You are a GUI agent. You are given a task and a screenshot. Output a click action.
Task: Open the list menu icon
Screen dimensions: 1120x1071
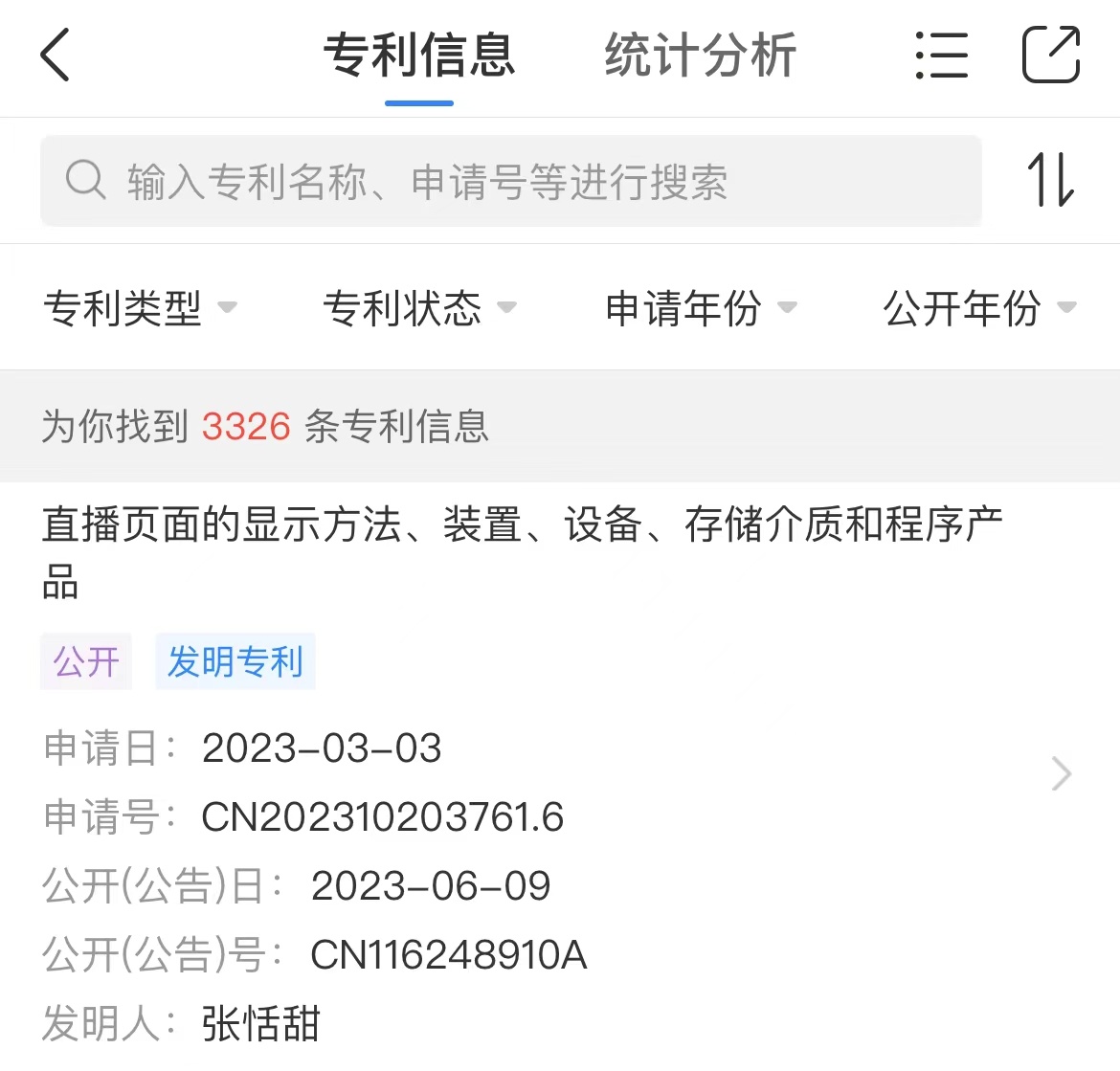(x=941, y=55)
